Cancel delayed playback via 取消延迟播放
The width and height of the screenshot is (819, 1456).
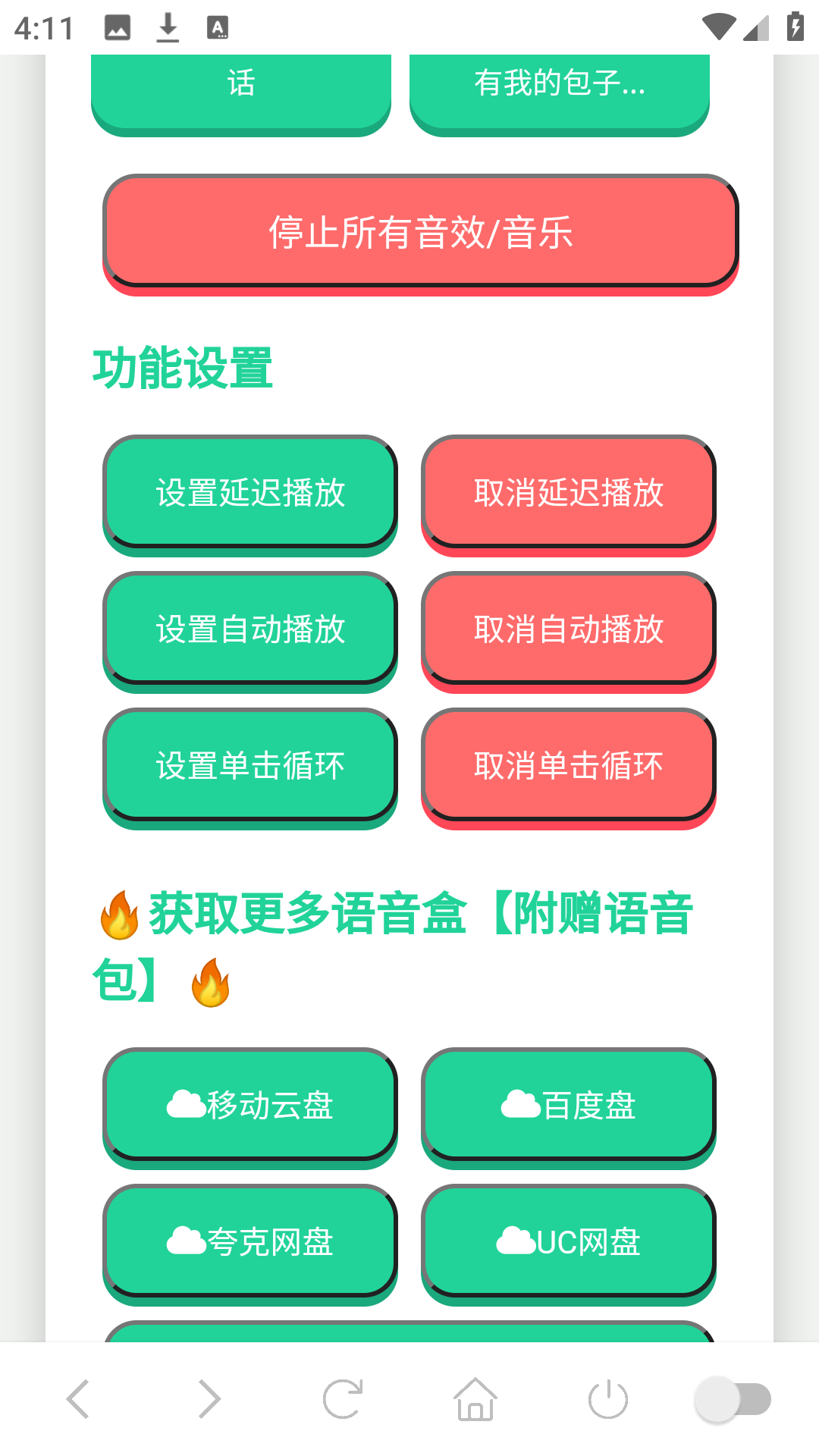569,493
